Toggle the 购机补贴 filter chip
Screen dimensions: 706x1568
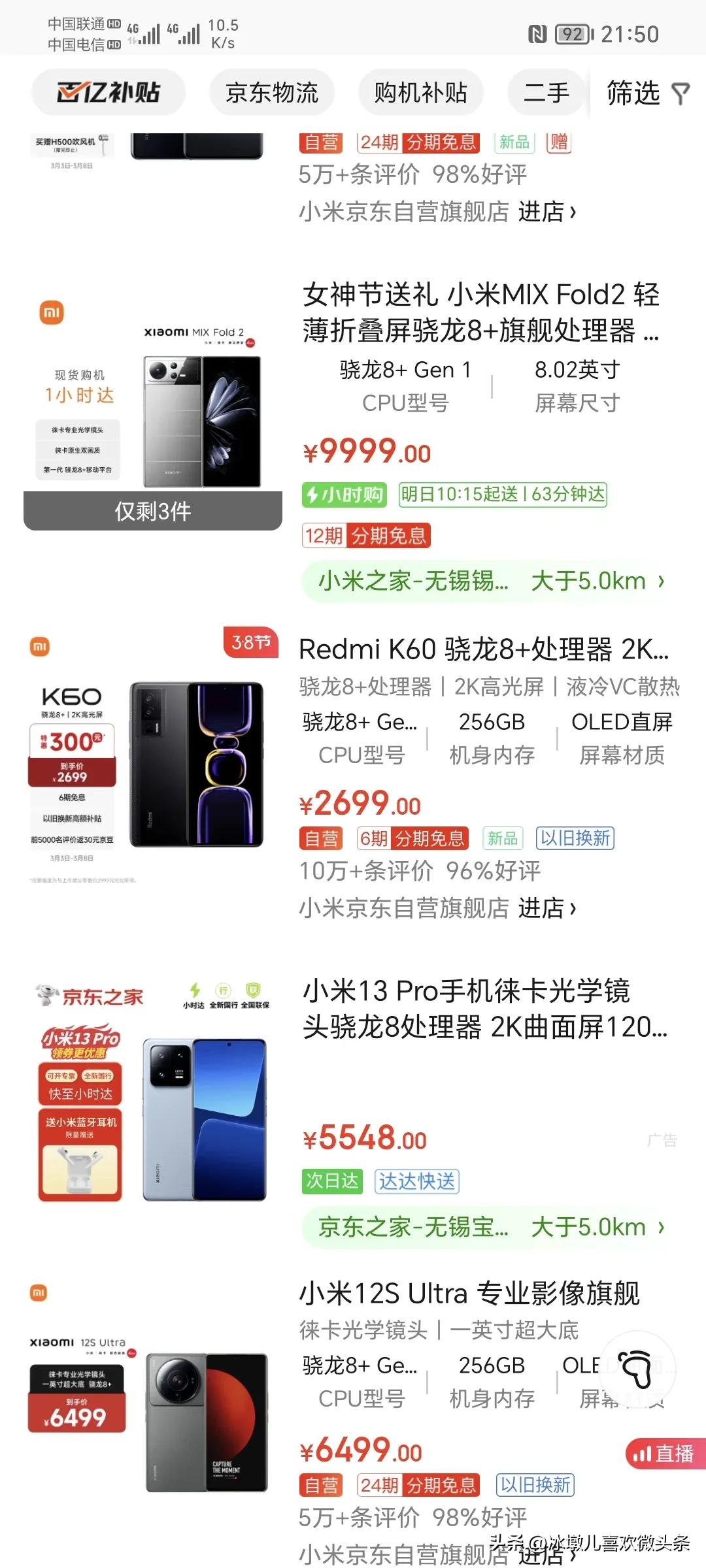click(x=420, y=93)
